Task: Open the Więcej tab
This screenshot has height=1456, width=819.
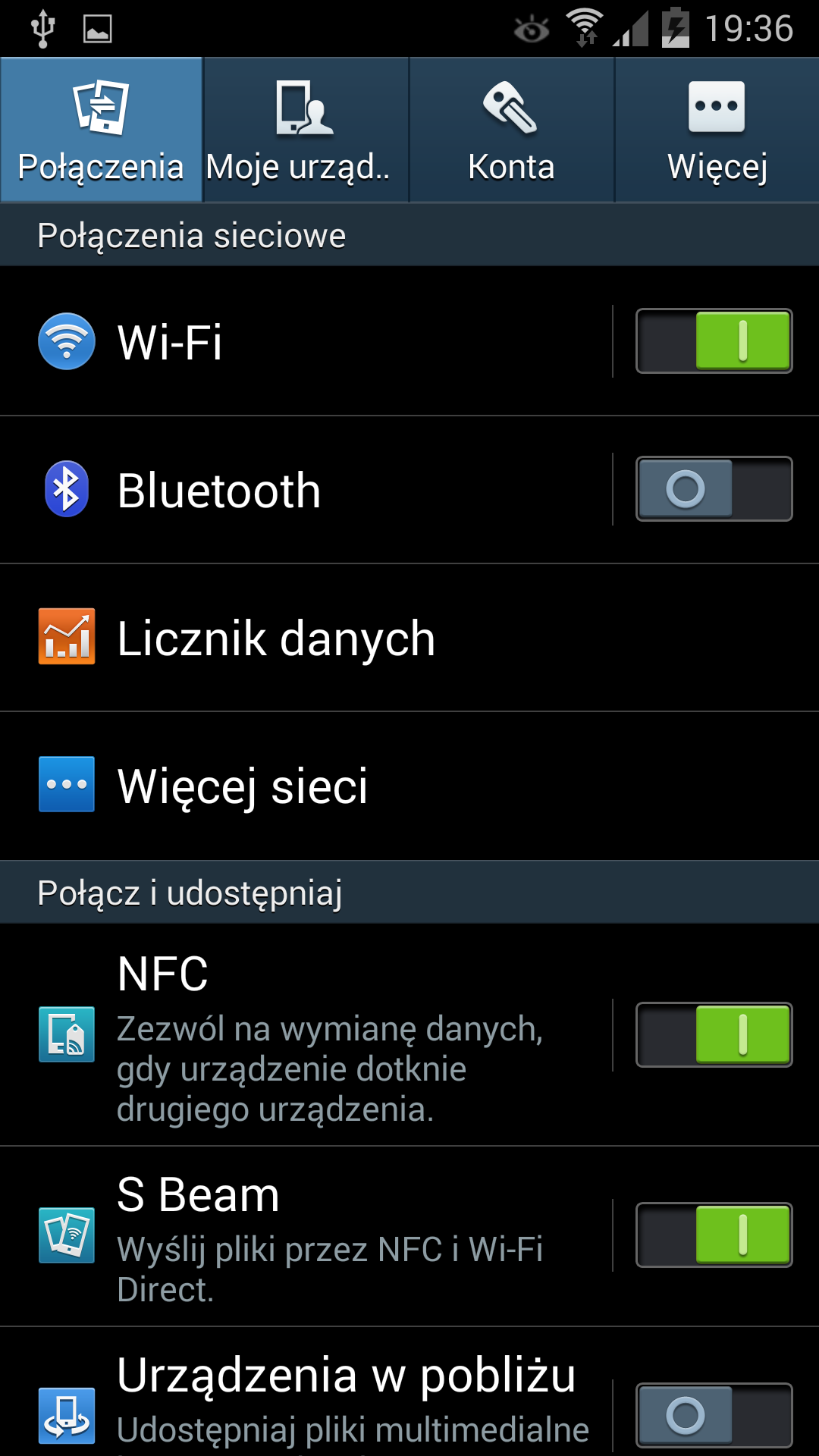Action: (x=717, y=130)
